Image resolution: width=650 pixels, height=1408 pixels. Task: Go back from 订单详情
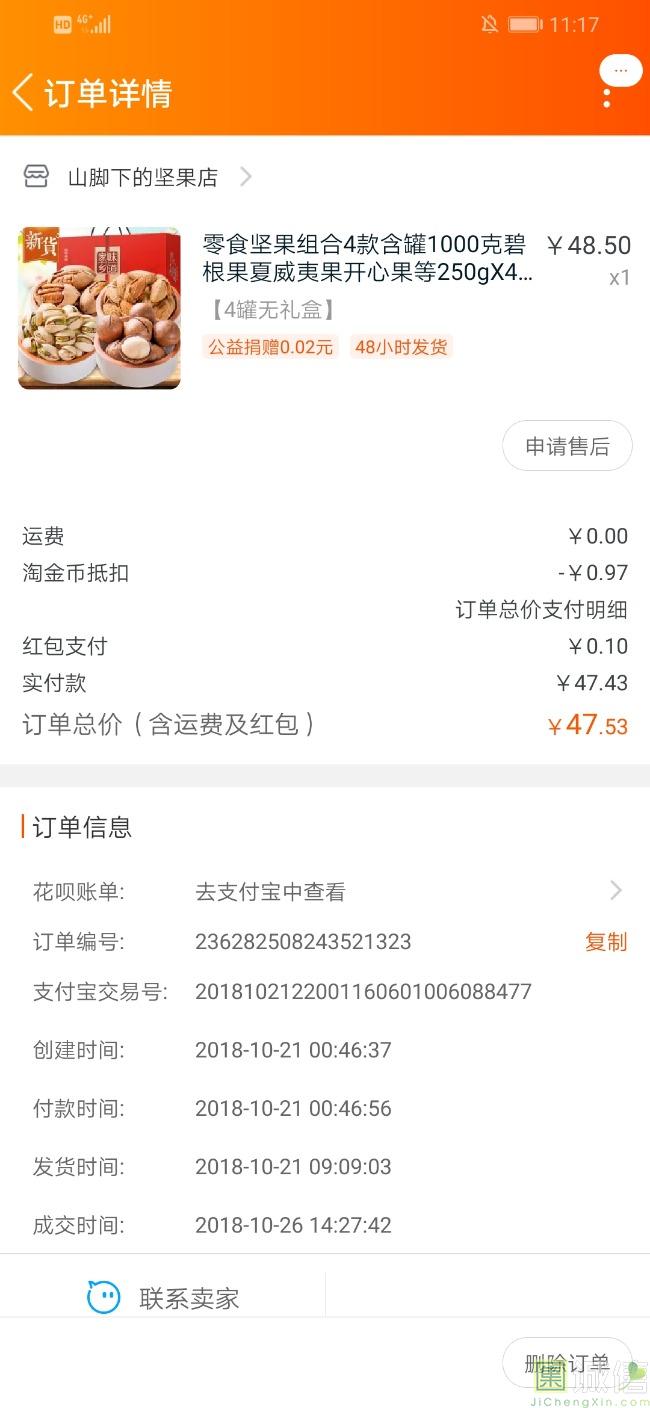point(23,93)
